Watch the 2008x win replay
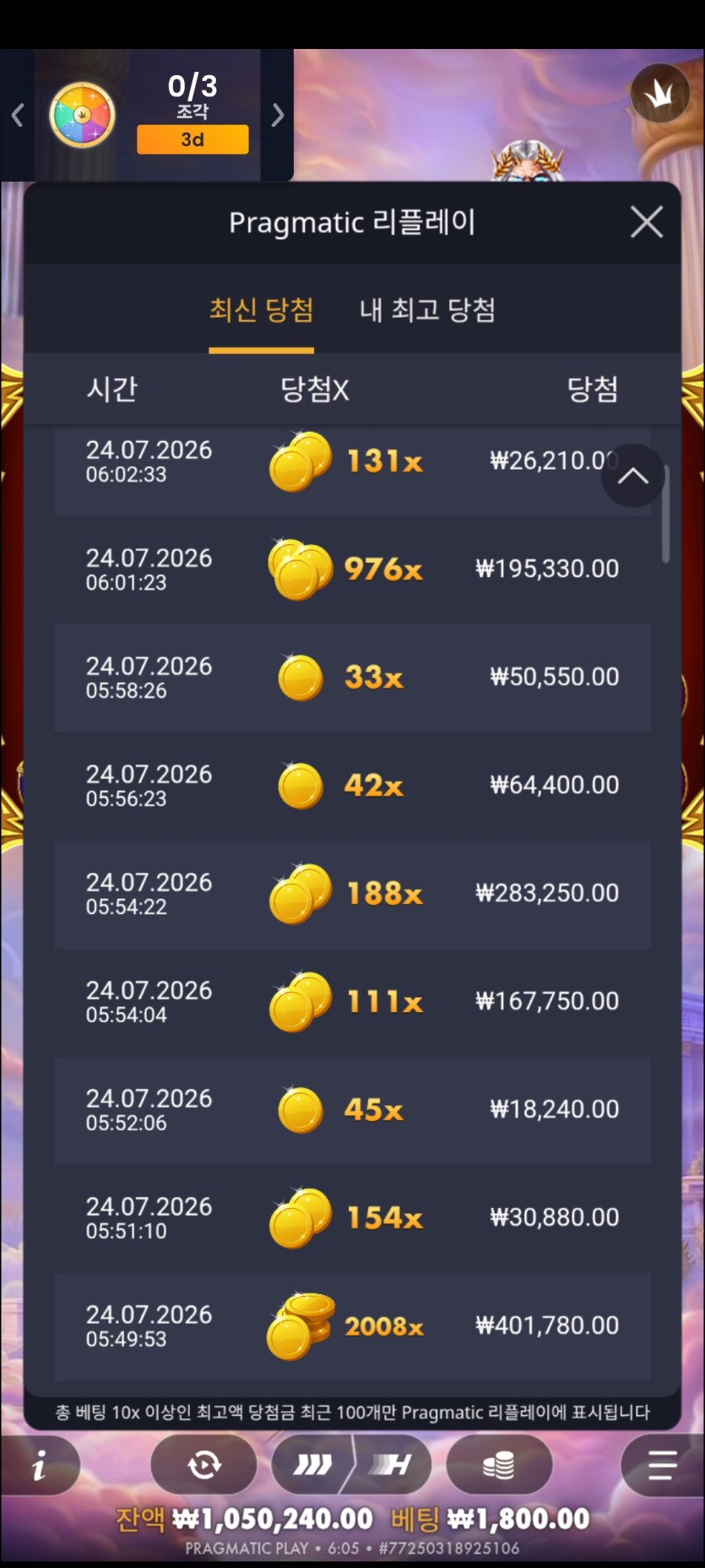705x1568 pixels. pyautogui.click(x=352, y=1326)
